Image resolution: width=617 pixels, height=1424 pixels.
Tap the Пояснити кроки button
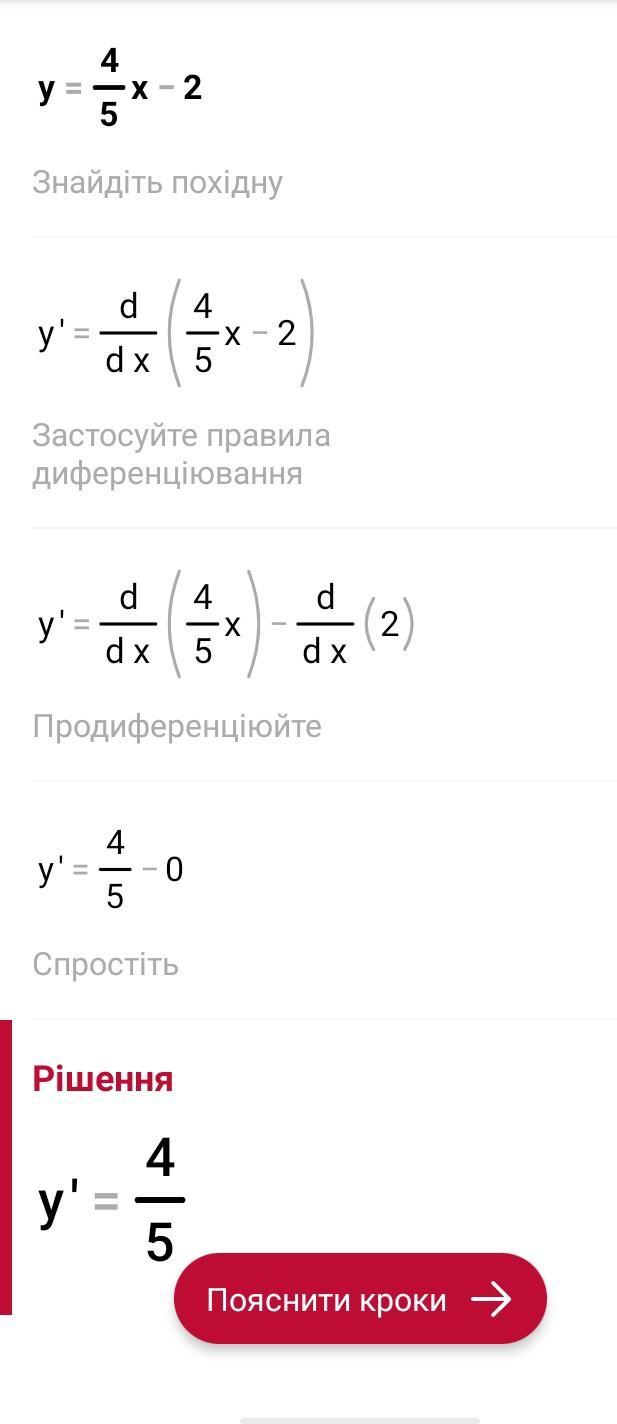pyautogui.click(x=360, y=1299)
